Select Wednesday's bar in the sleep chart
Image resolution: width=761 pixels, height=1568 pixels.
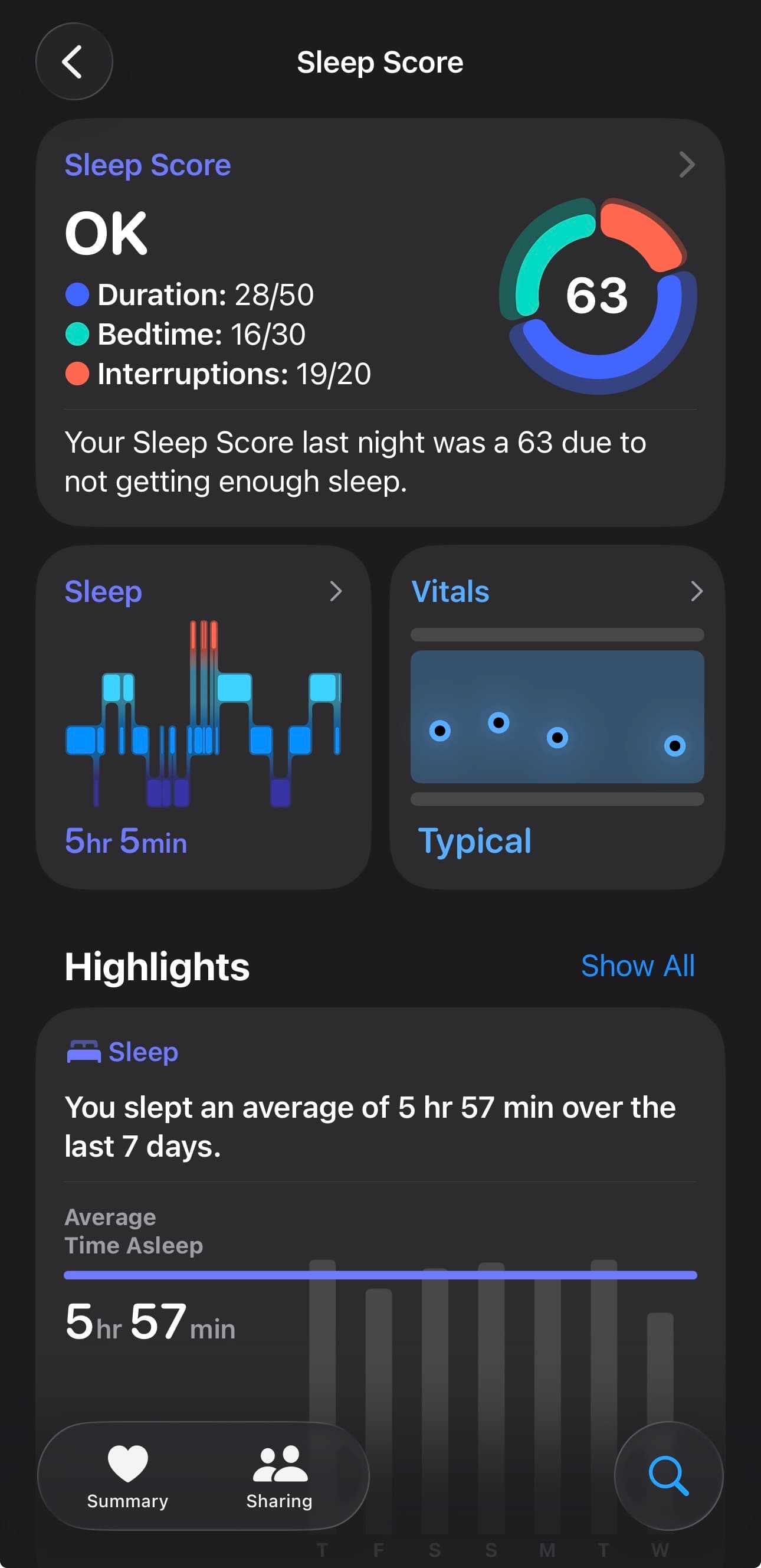tap(661, 1370)
